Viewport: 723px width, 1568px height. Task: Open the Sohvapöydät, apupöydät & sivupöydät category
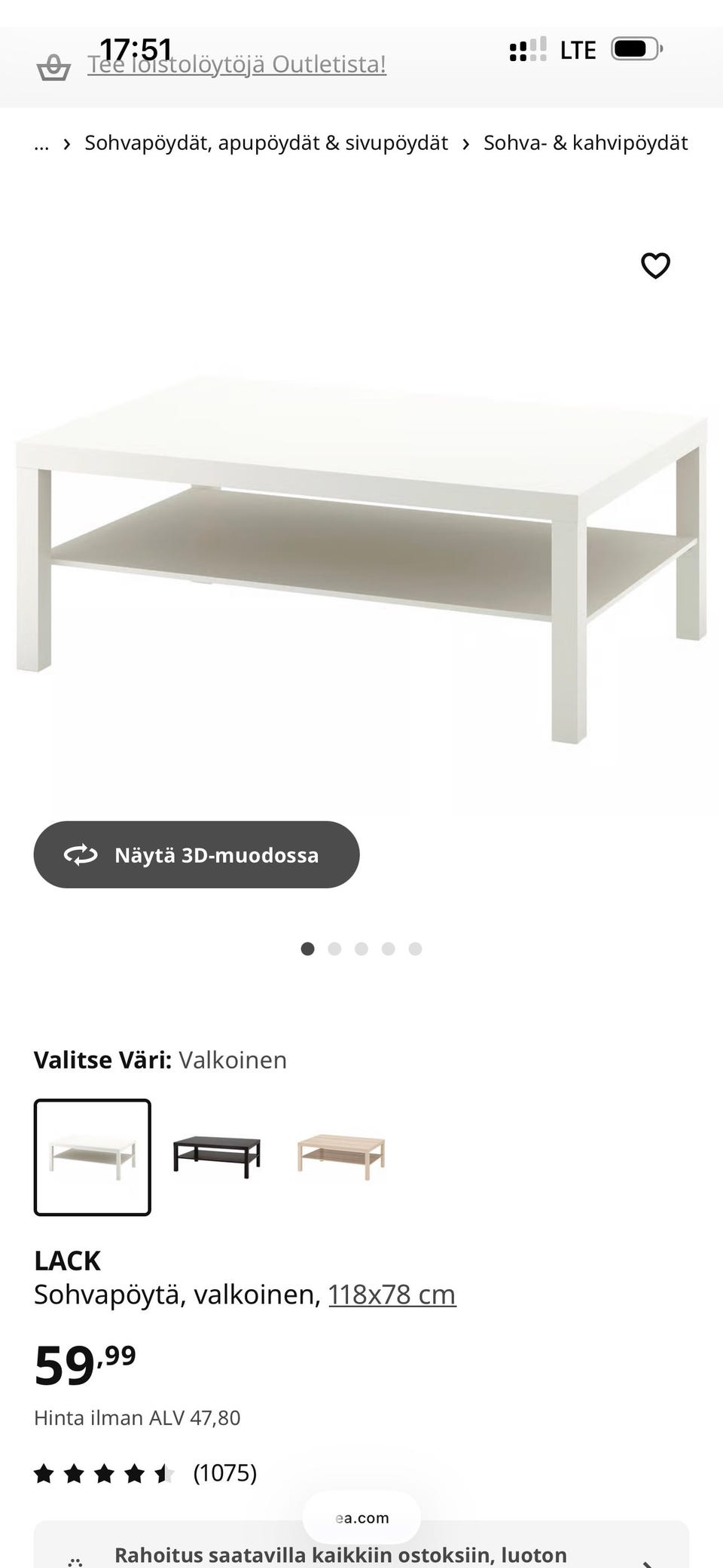point(267,142)
